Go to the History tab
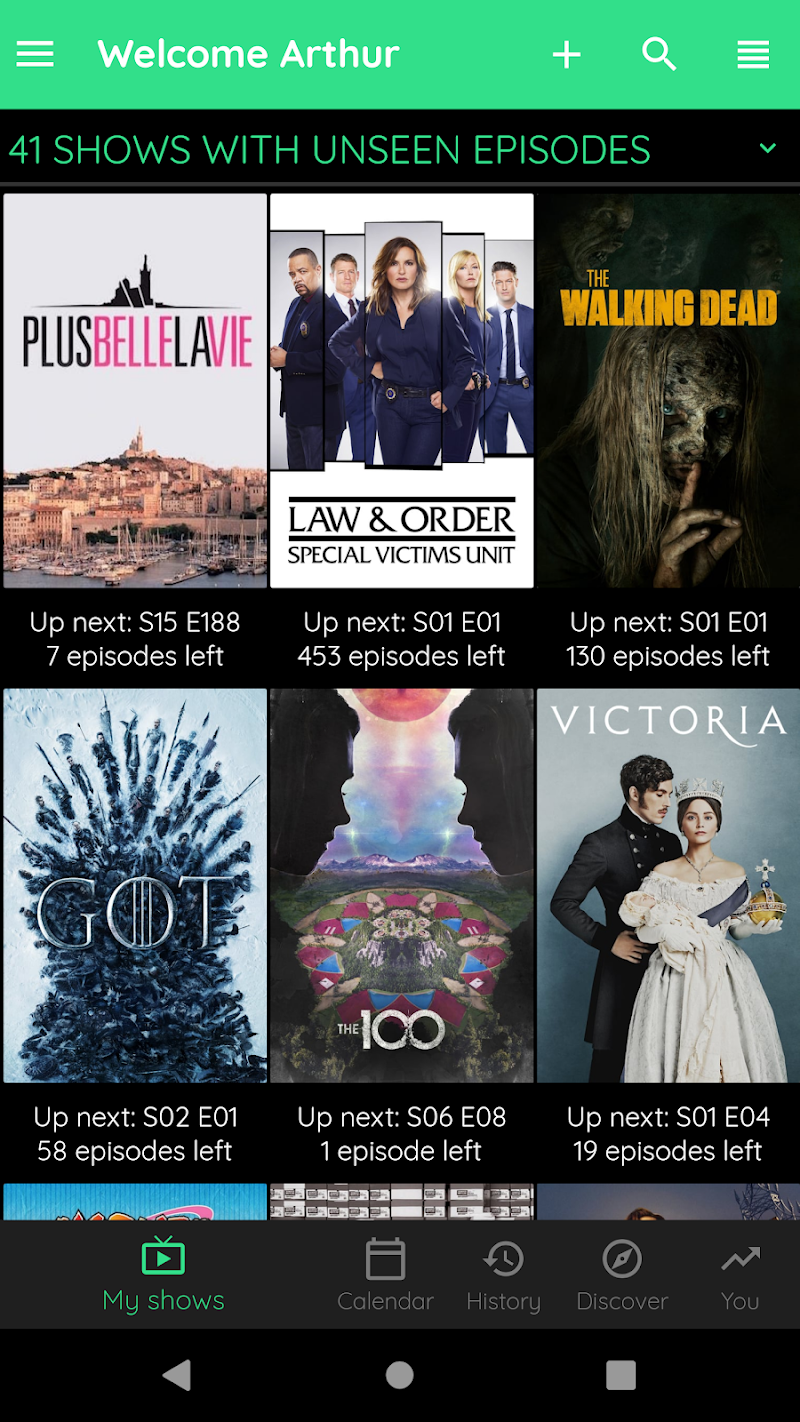Image resolution: width=800 pixels, height=1422 pixels. point(503,1275)
